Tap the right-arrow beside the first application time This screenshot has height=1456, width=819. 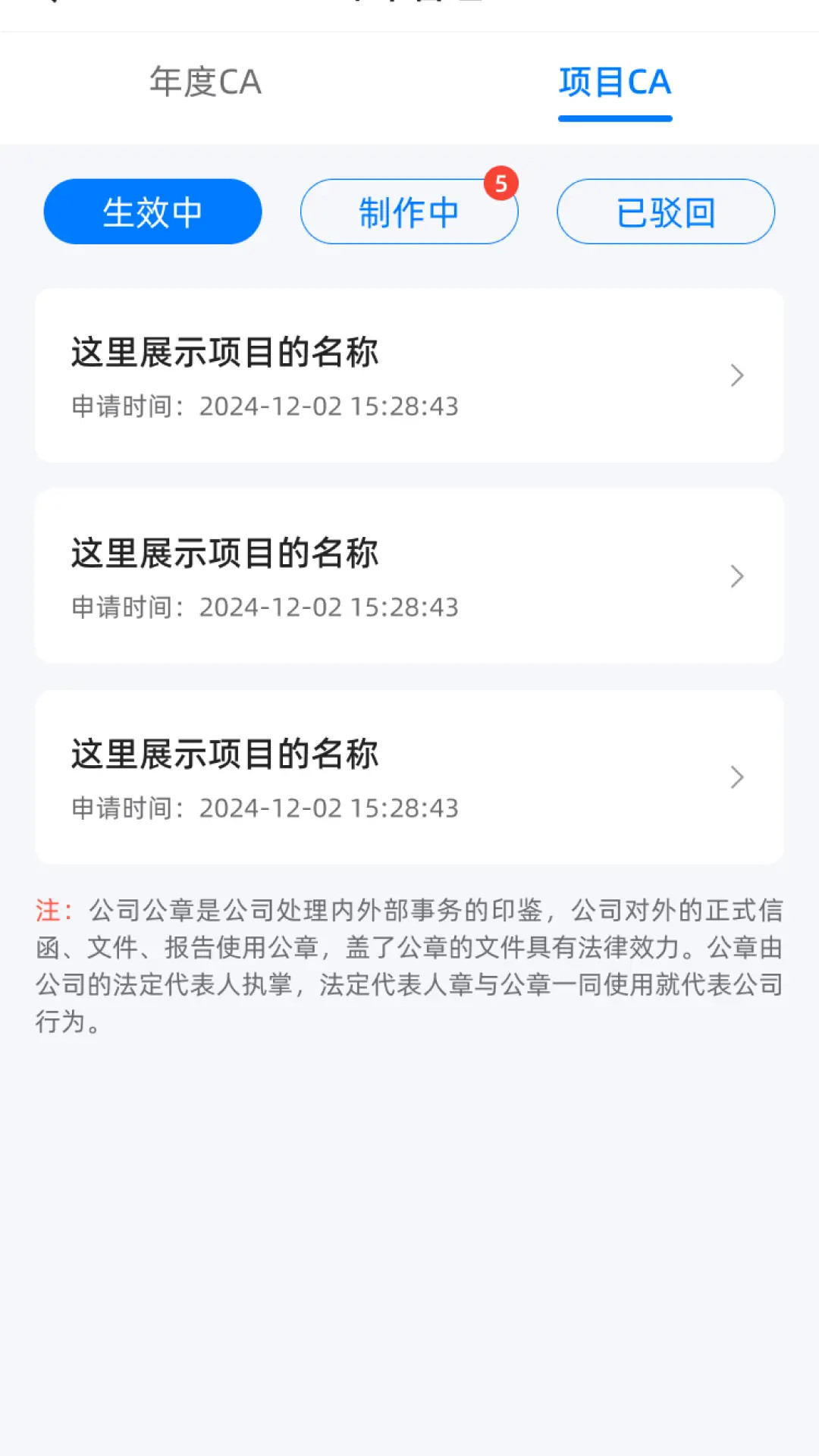(x=736, y=376)
